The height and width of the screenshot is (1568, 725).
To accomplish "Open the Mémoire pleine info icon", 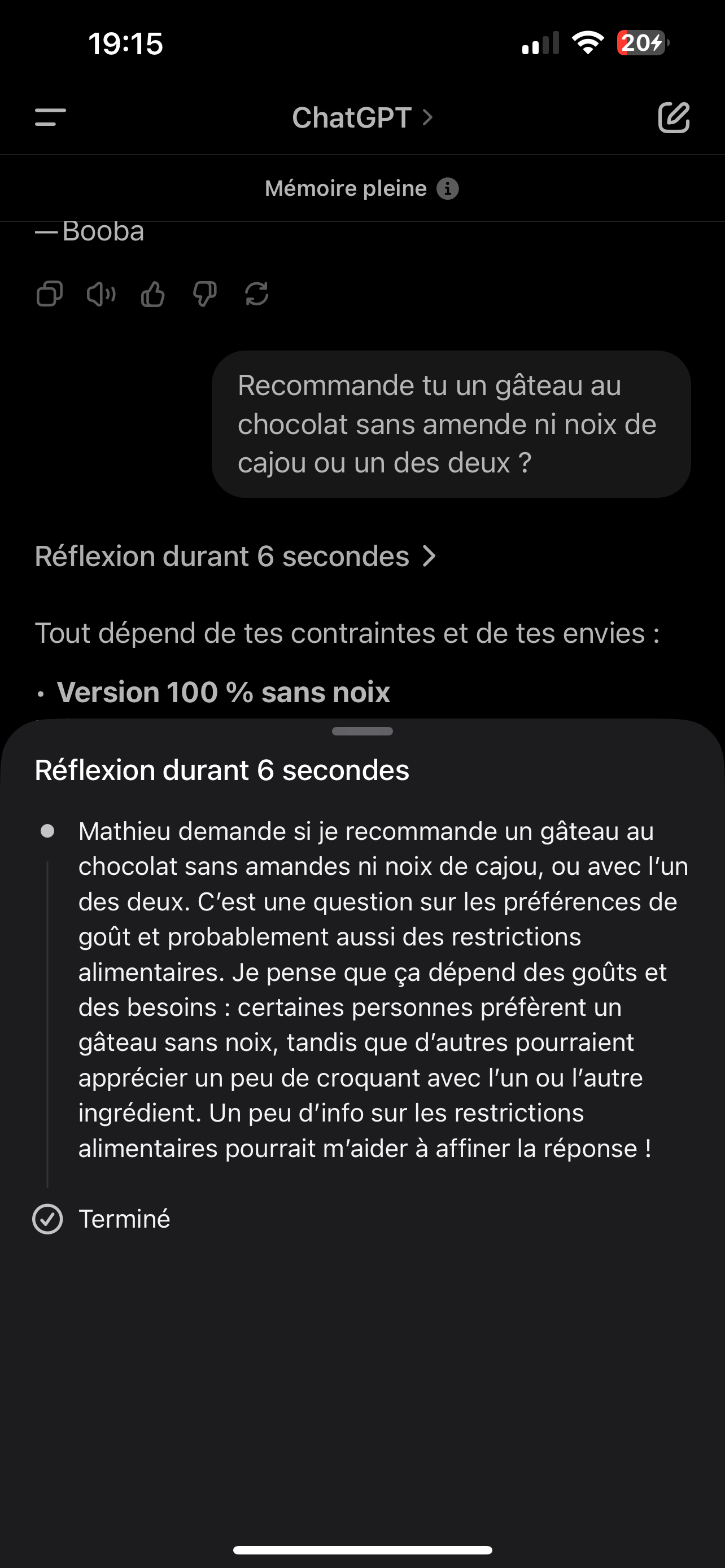I will pos(447,189).
